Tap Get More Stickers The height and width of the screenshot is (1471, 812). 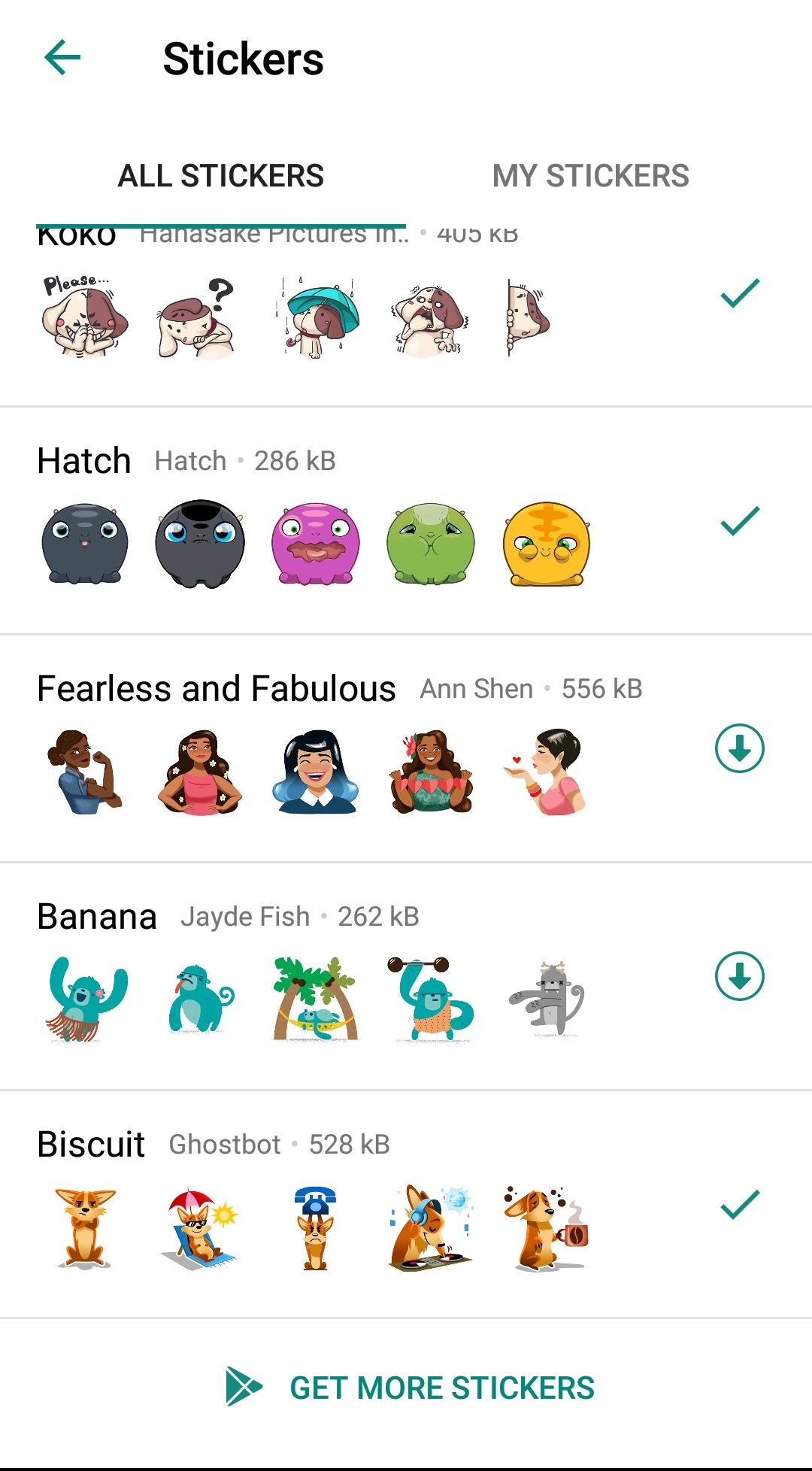(410, 1388)
